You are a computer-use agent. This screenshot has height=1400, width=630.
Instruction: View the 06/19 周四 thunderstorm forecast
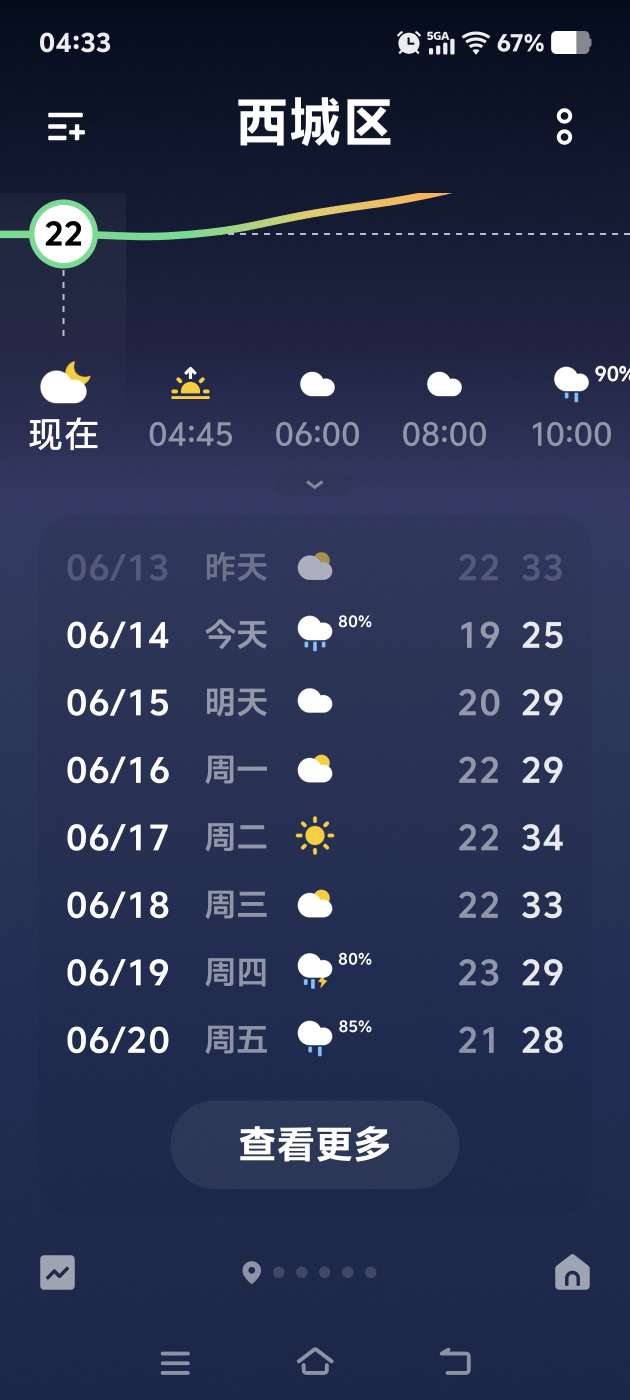tap(315, 972)
